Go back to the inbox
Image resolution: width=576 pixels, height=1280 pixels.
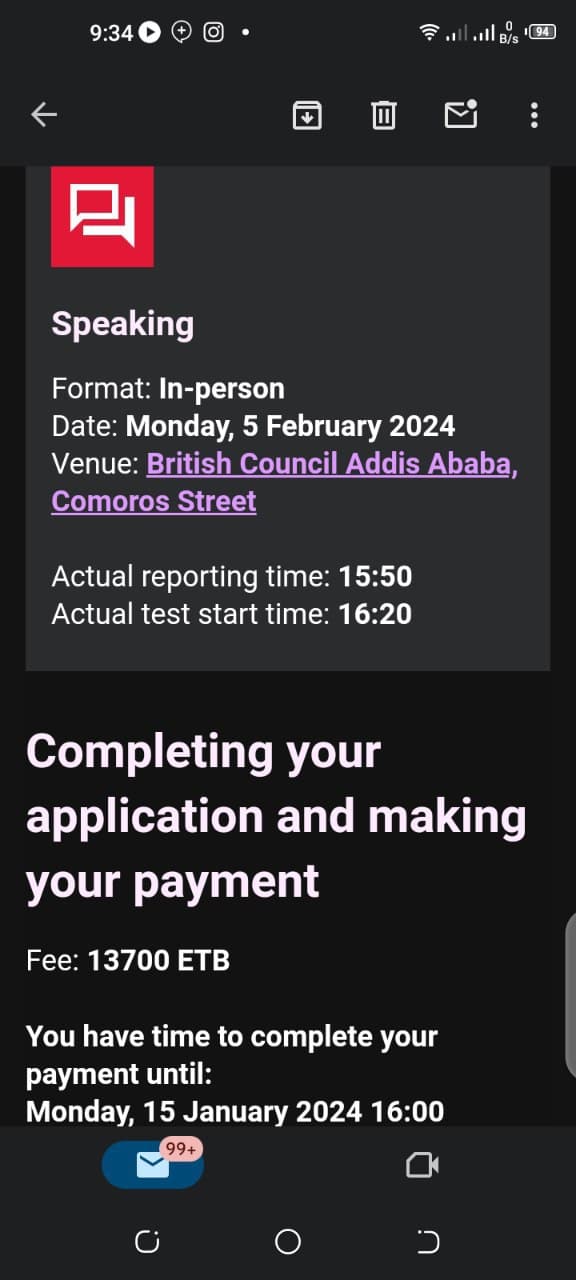[x=44, y=115]
